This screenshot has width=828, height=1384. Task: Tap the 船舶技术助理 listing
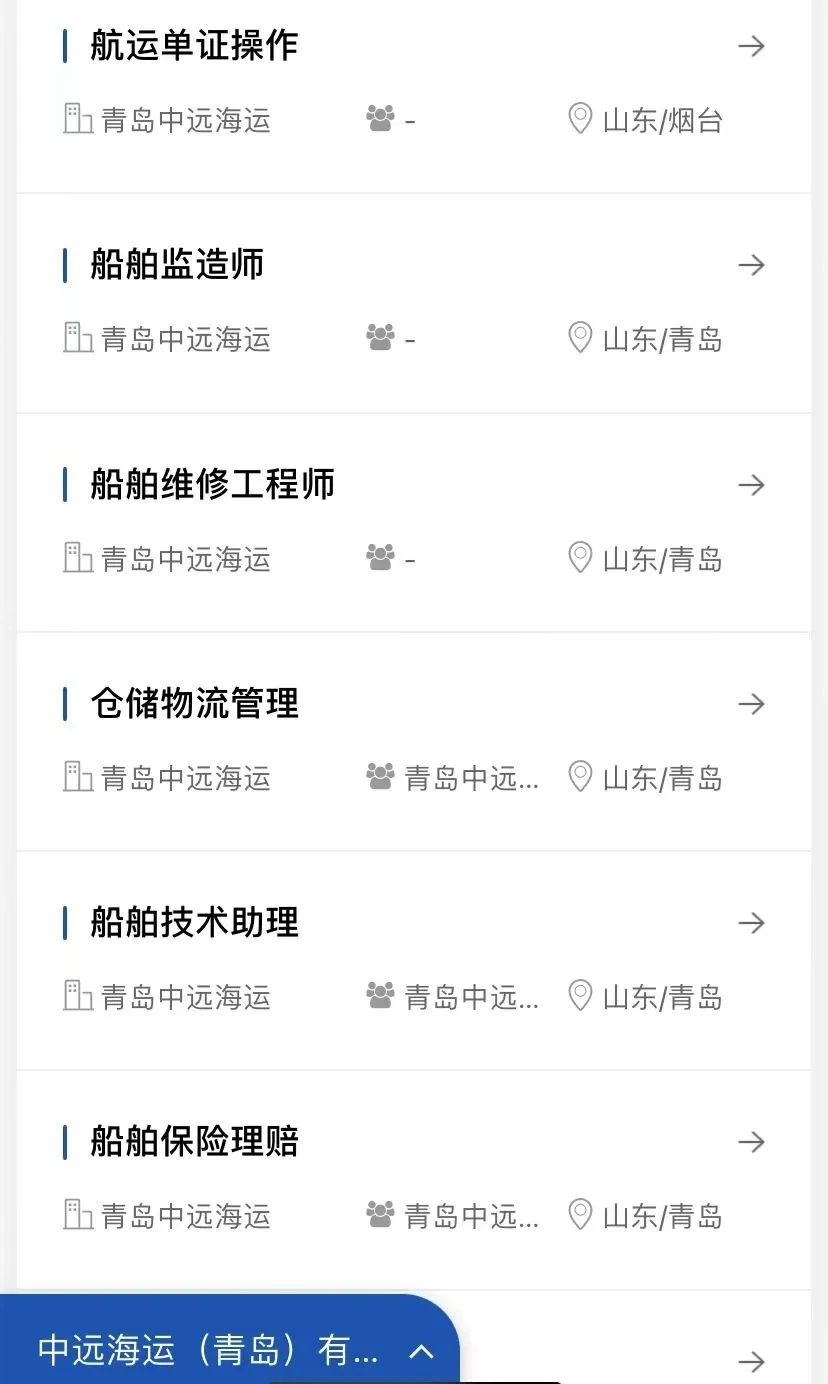(x=194, y=923)
